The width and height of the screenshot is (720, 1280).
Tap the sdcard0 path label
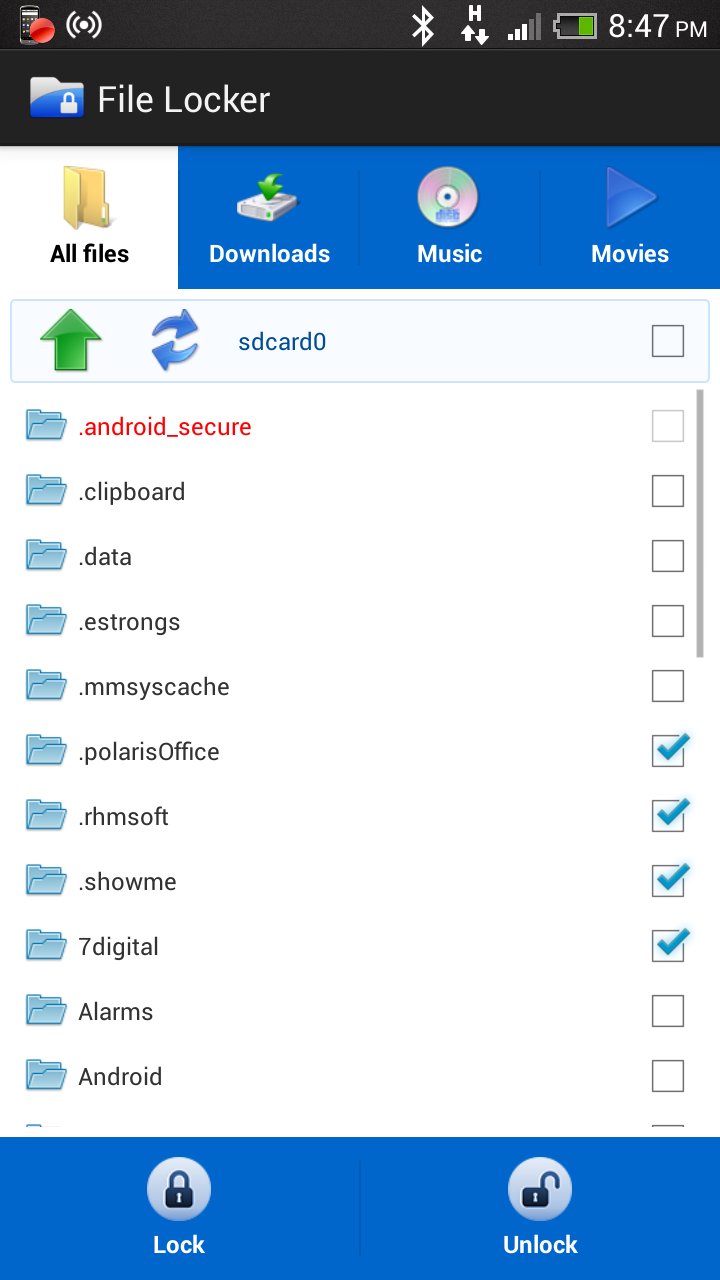(282, 340)
